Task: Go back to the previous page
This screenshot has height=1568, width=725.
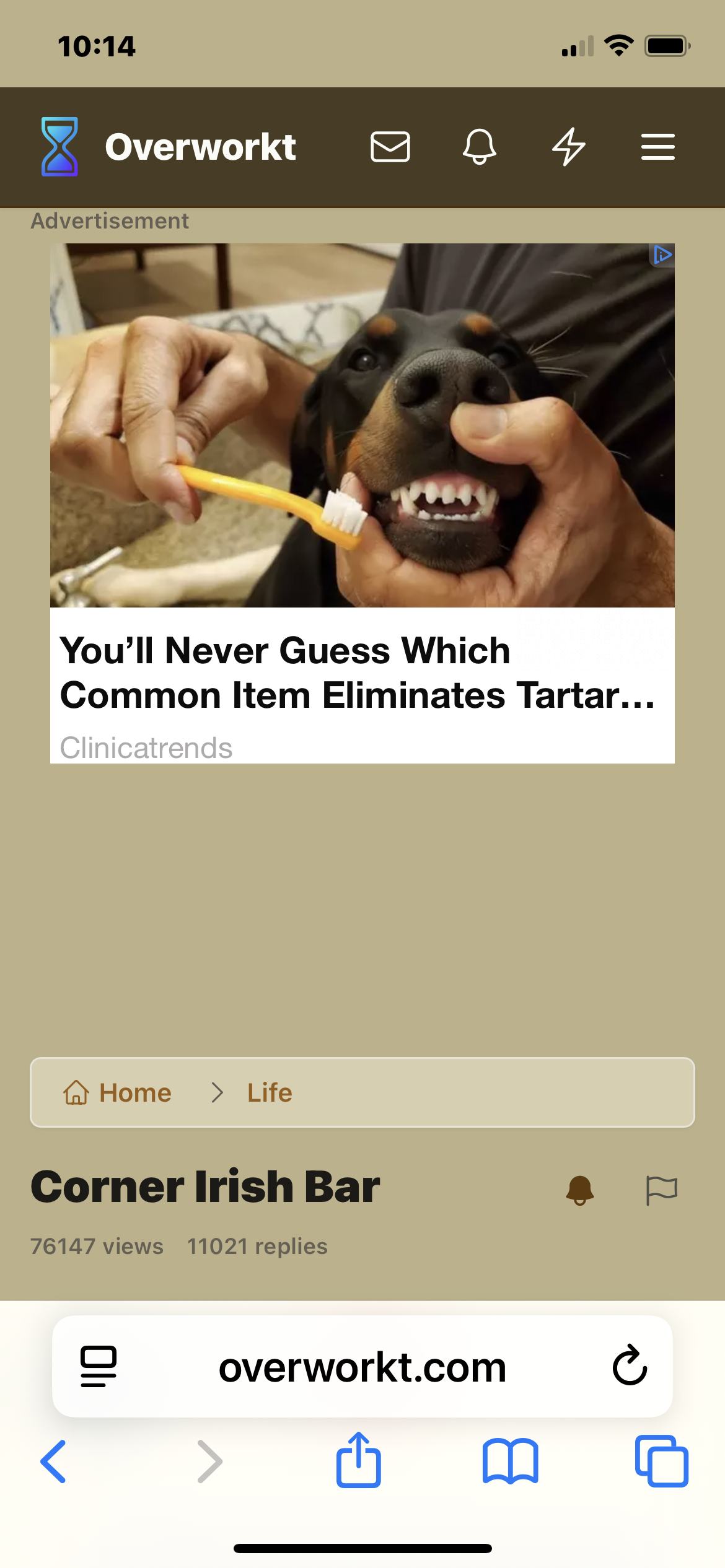Action: (54, 1461)
